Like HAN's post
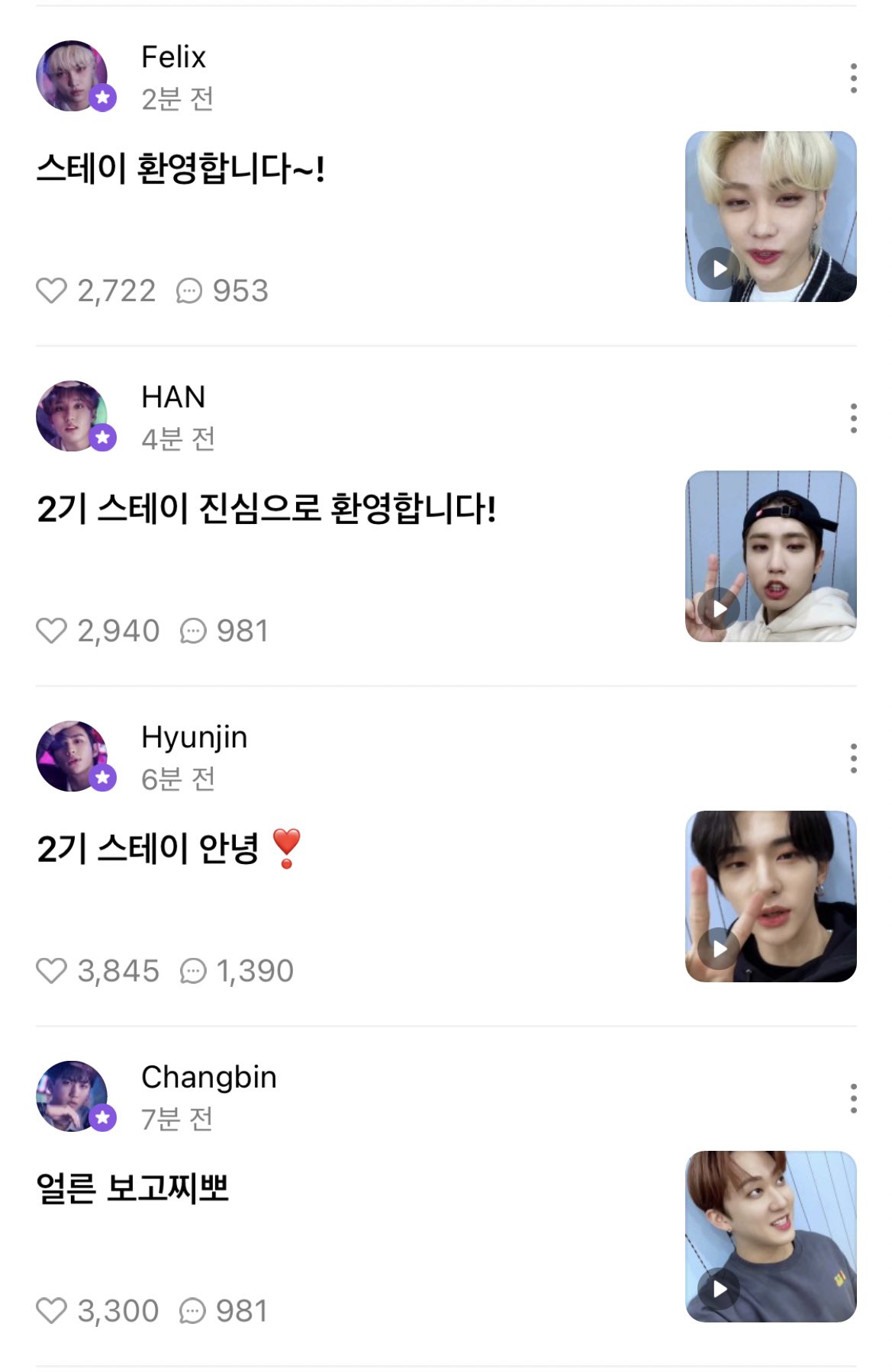Screen dimensions: 892x1372 [52, 631]
